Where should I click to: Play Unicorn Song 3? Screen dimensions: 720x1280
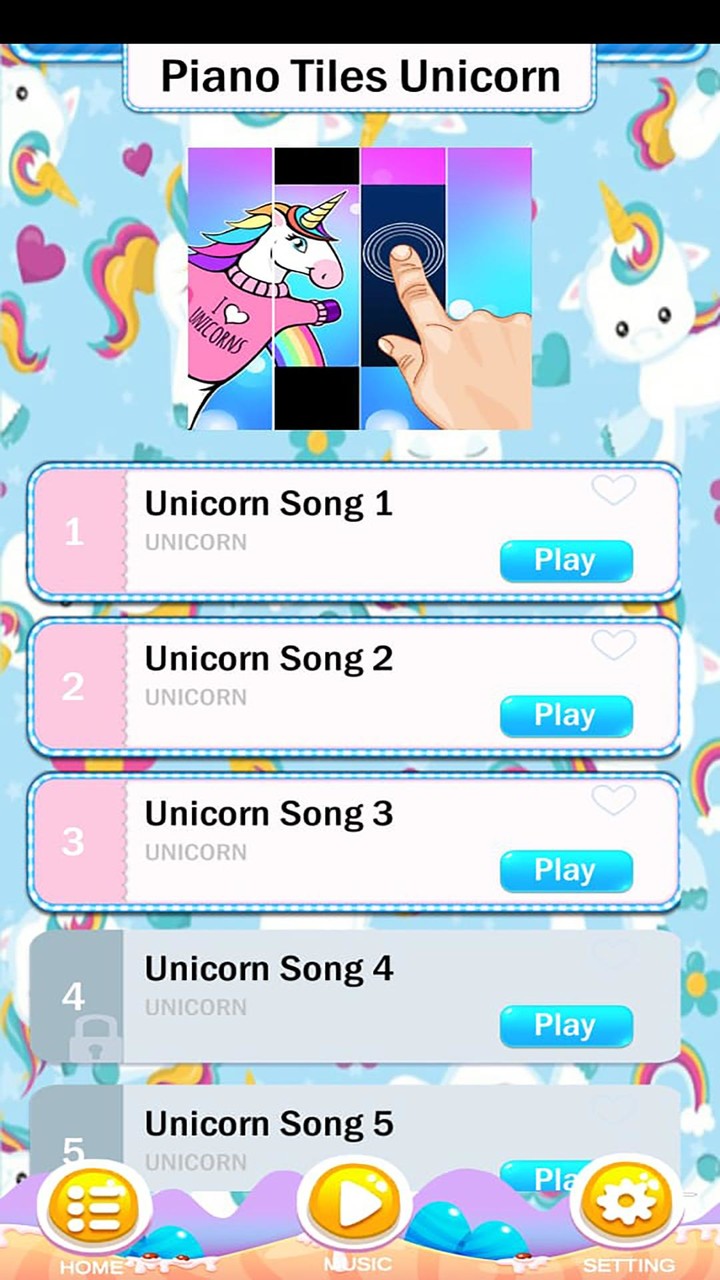click(x=565, y=870)
